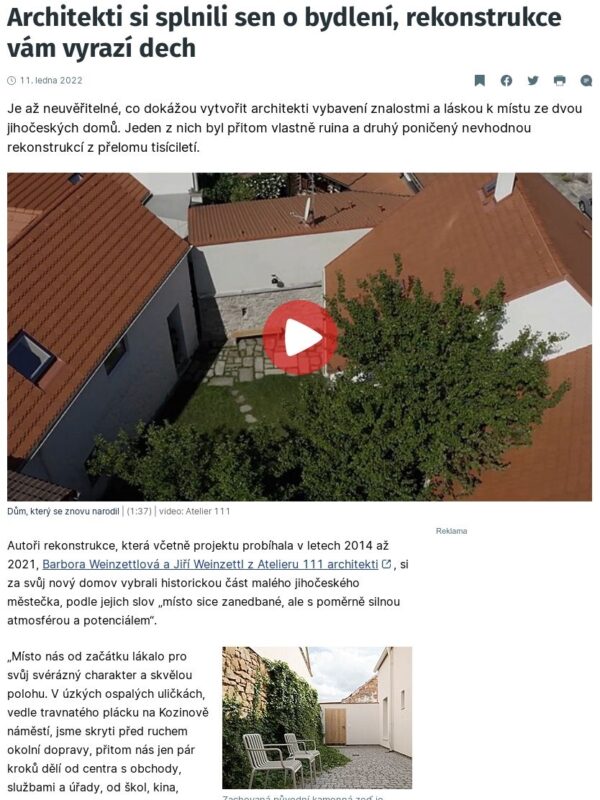Play the video about the reborn house
The height and width of the screenshot is (800, 600).
(299, 337)
